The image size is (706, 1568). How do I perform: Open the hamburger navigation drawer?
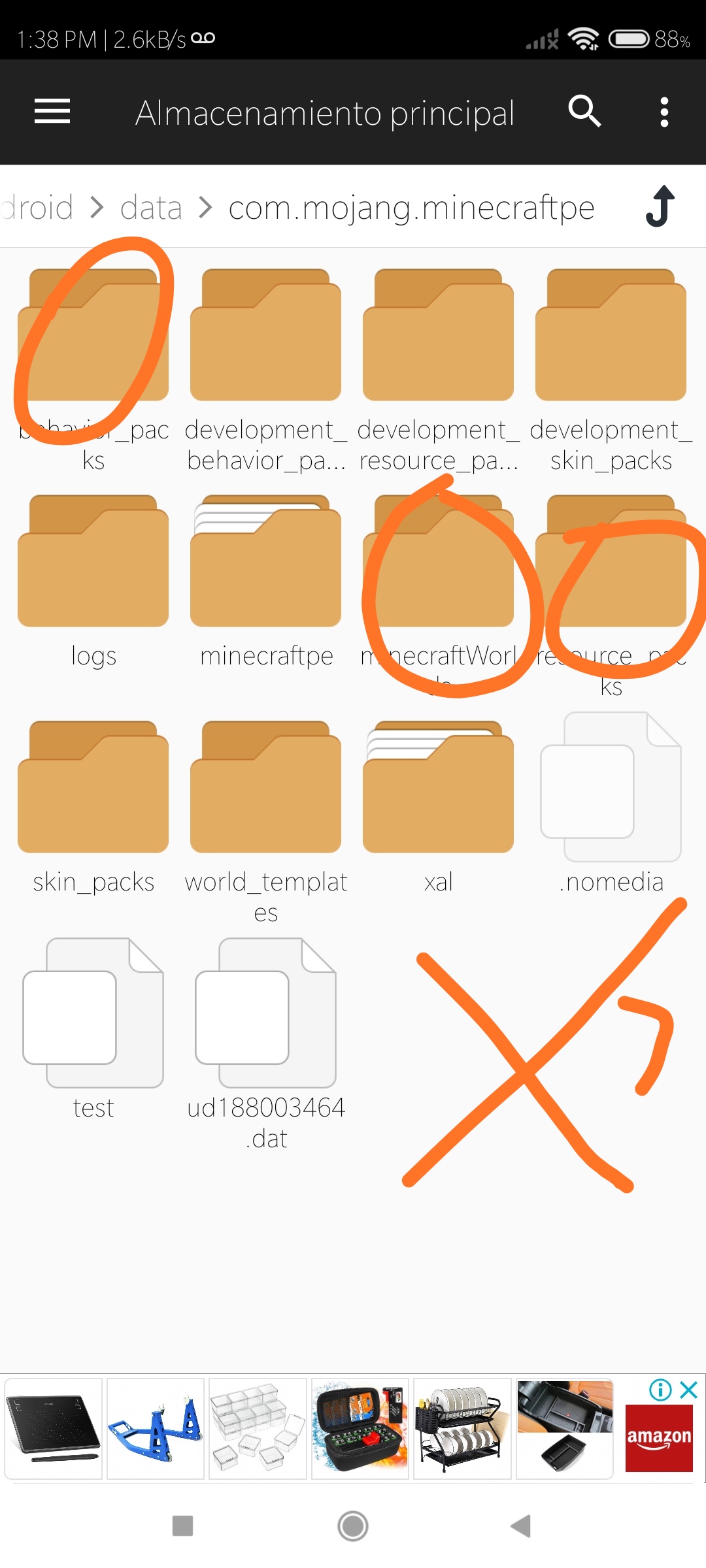click(52, 112)
